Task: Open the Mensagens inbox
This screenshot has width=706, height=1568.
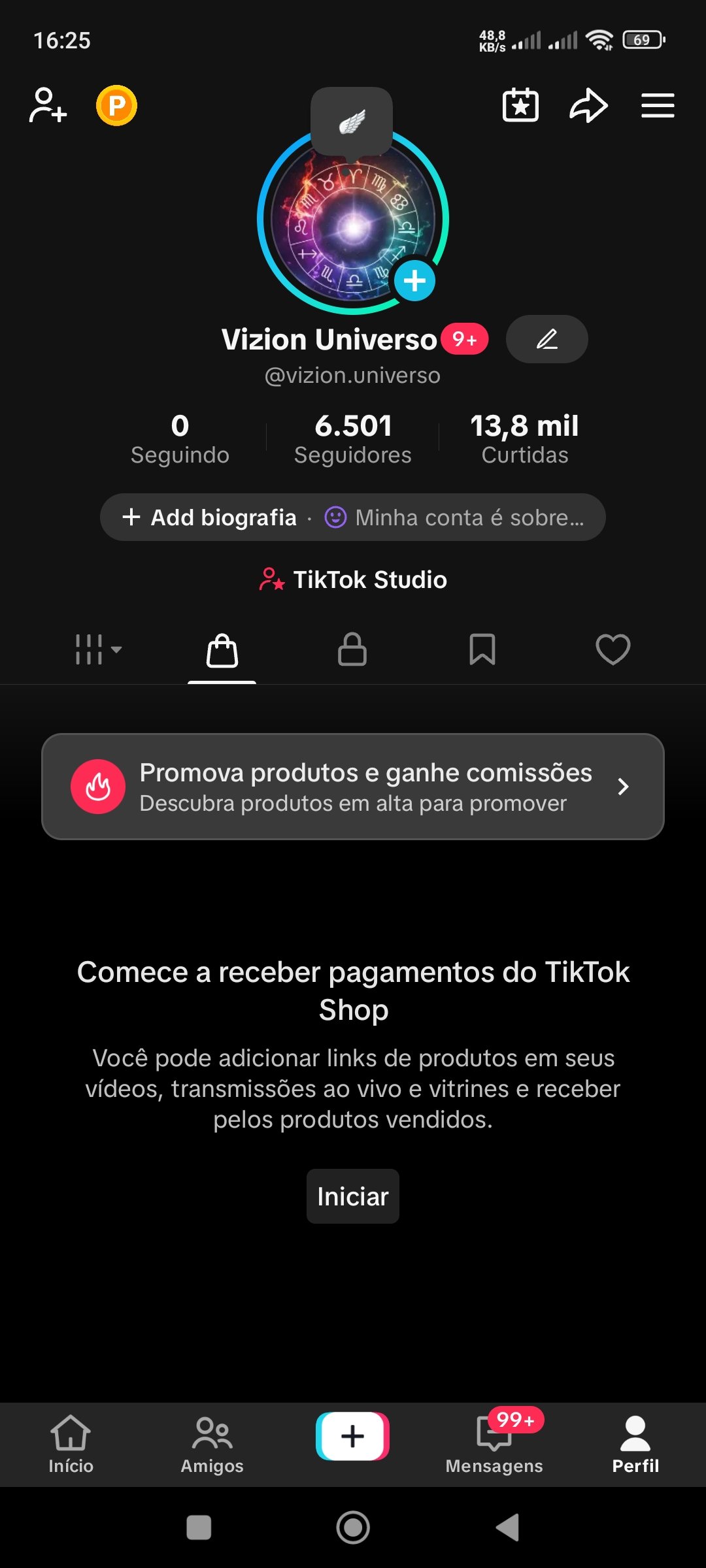Action: coord(494,1445)
